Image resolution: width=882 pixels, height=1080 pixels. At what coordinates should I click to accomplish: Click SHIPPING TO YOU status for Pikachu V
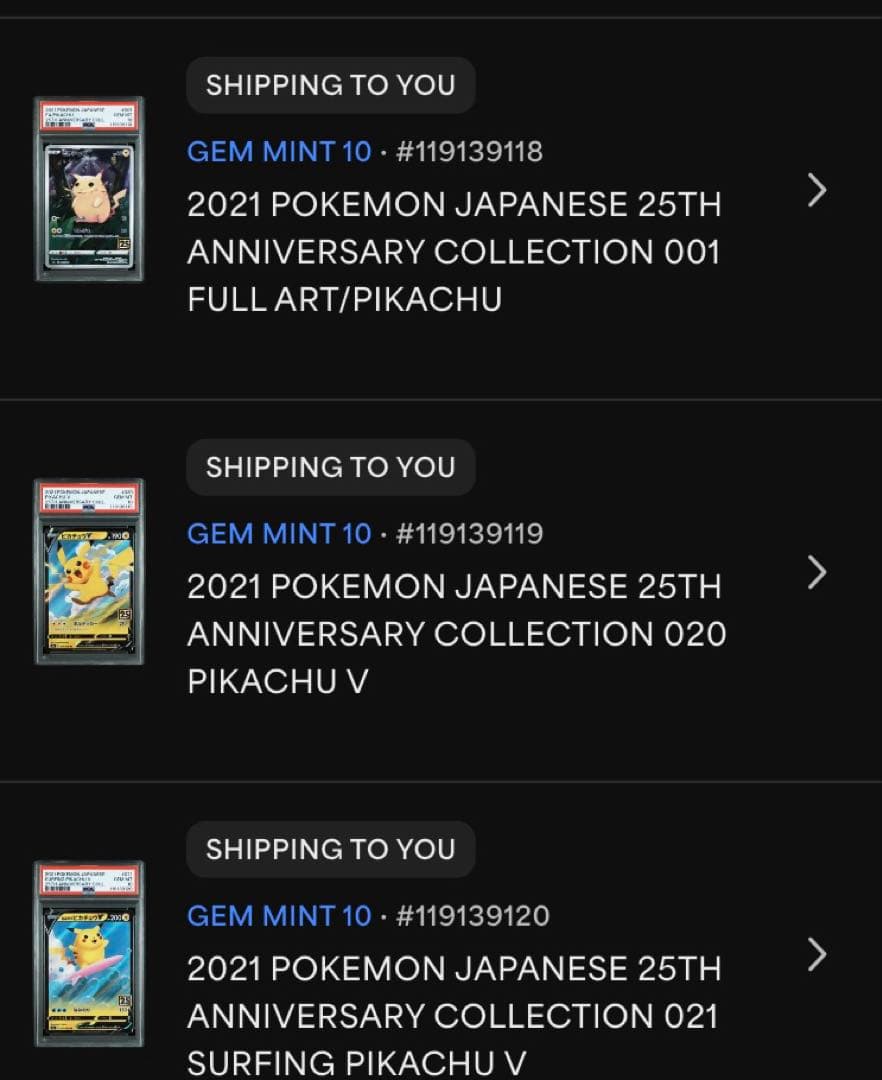coord(330,467)
